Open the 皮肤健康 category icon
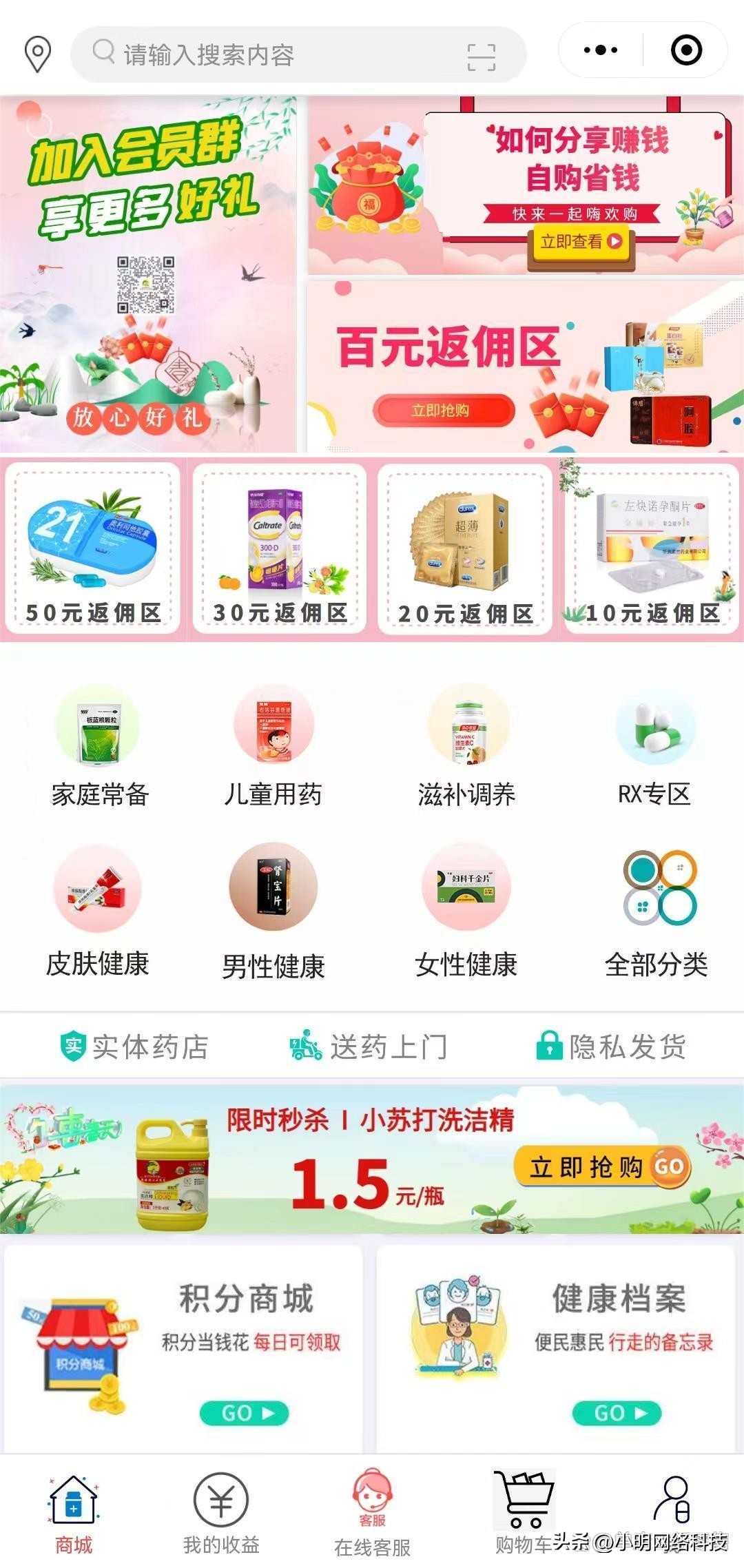 tap(100, 889)
